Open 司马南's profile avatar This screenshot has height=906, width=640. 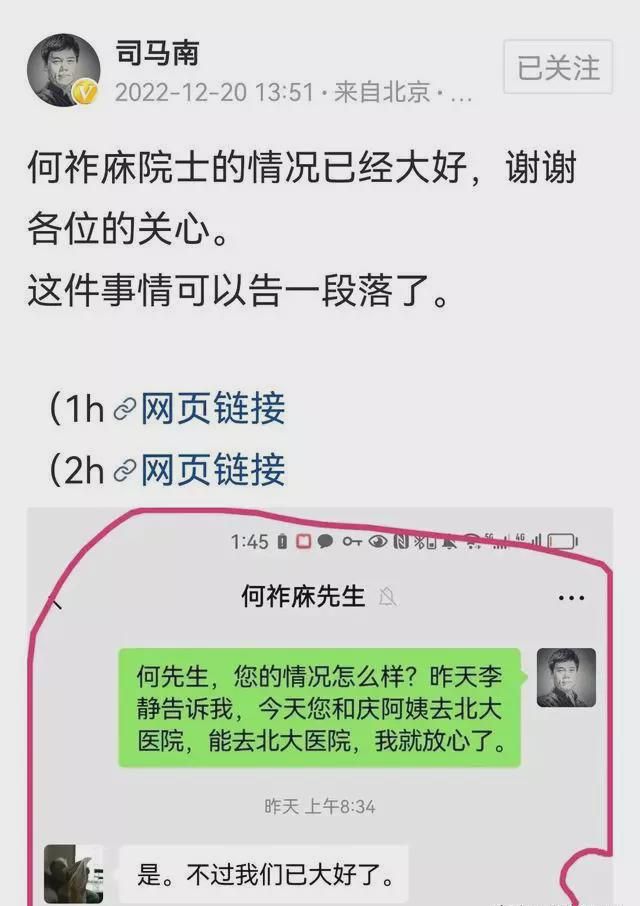point(63,70)
